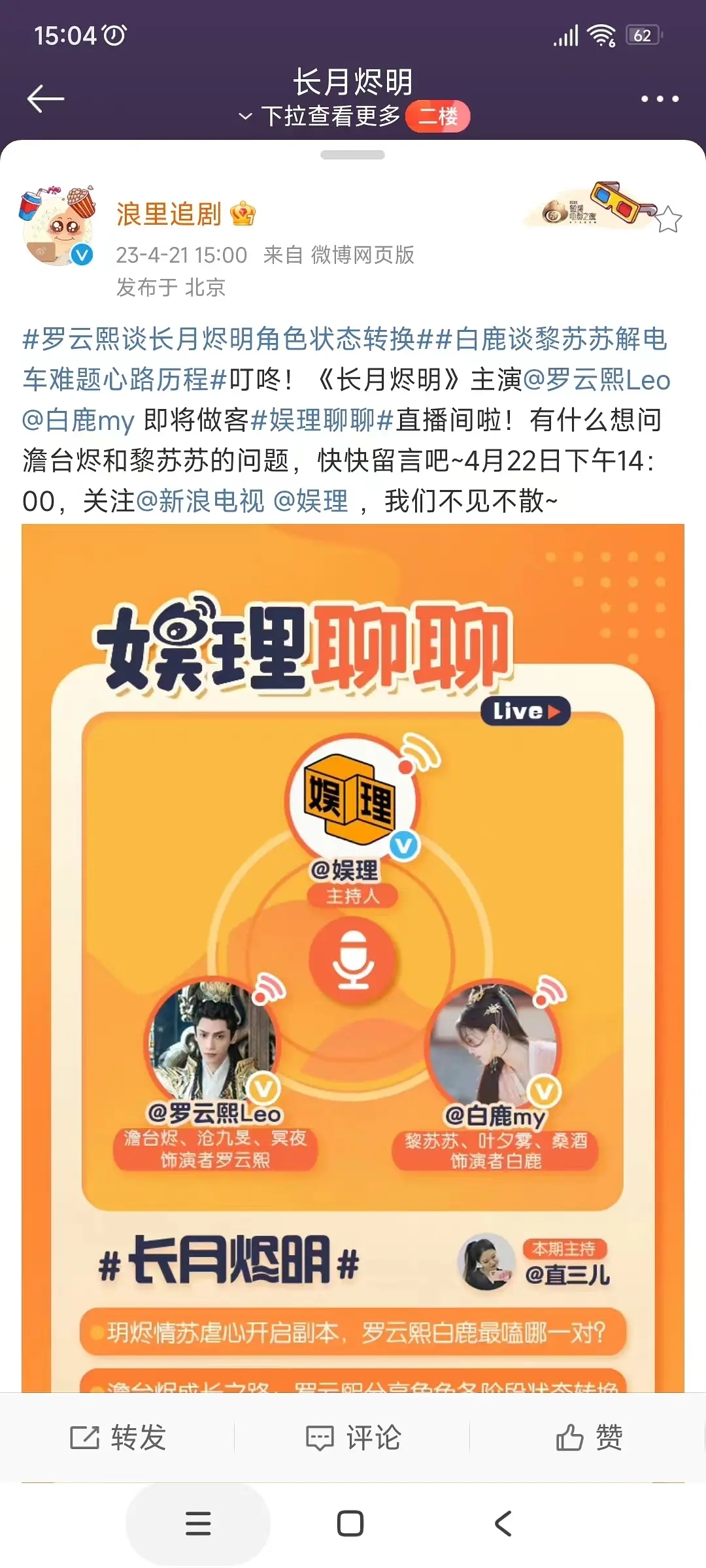Open mention @娱理 in post text
Screen dimensions: 706x1568
click(311, 501)
